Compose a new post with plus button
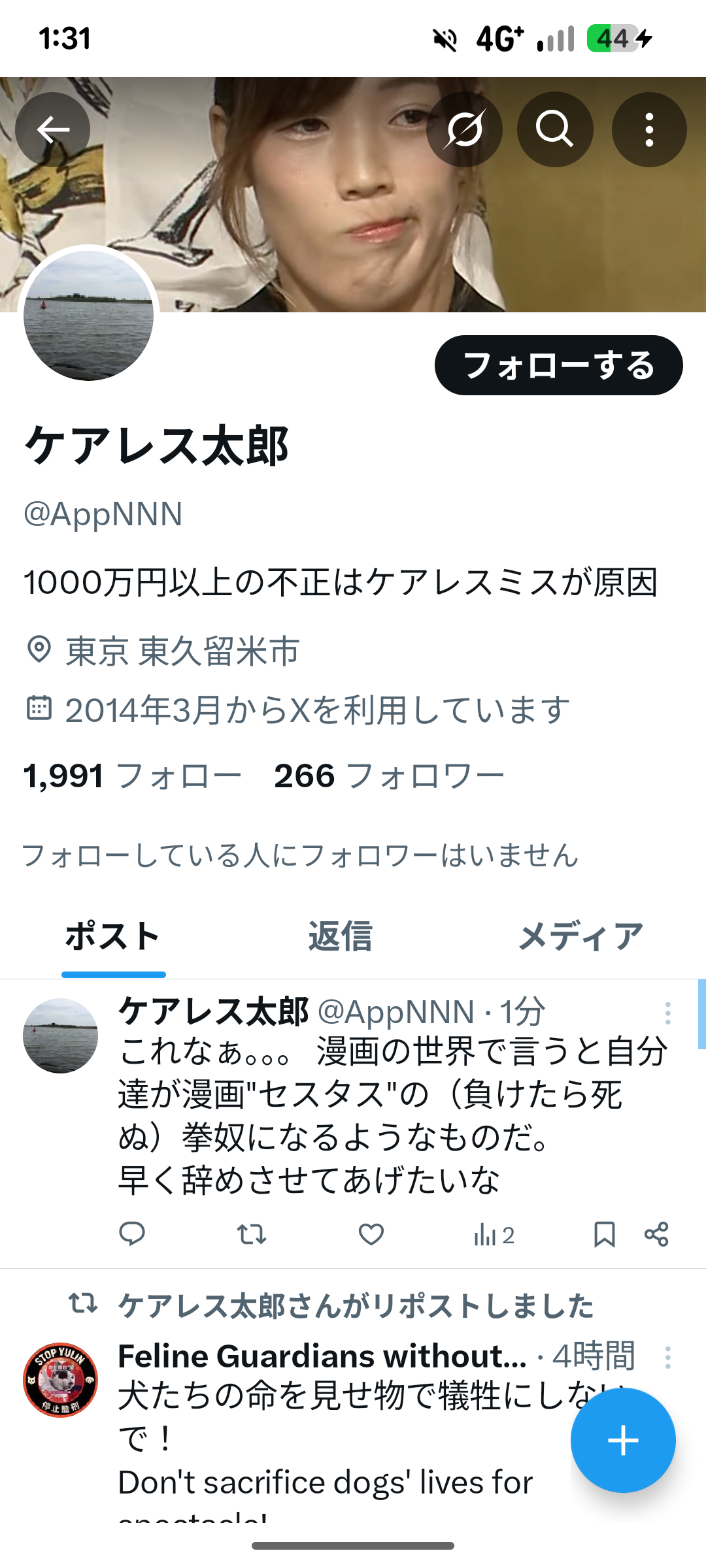The height and width of the screenshot is (1568, 706). point(623,1441)
